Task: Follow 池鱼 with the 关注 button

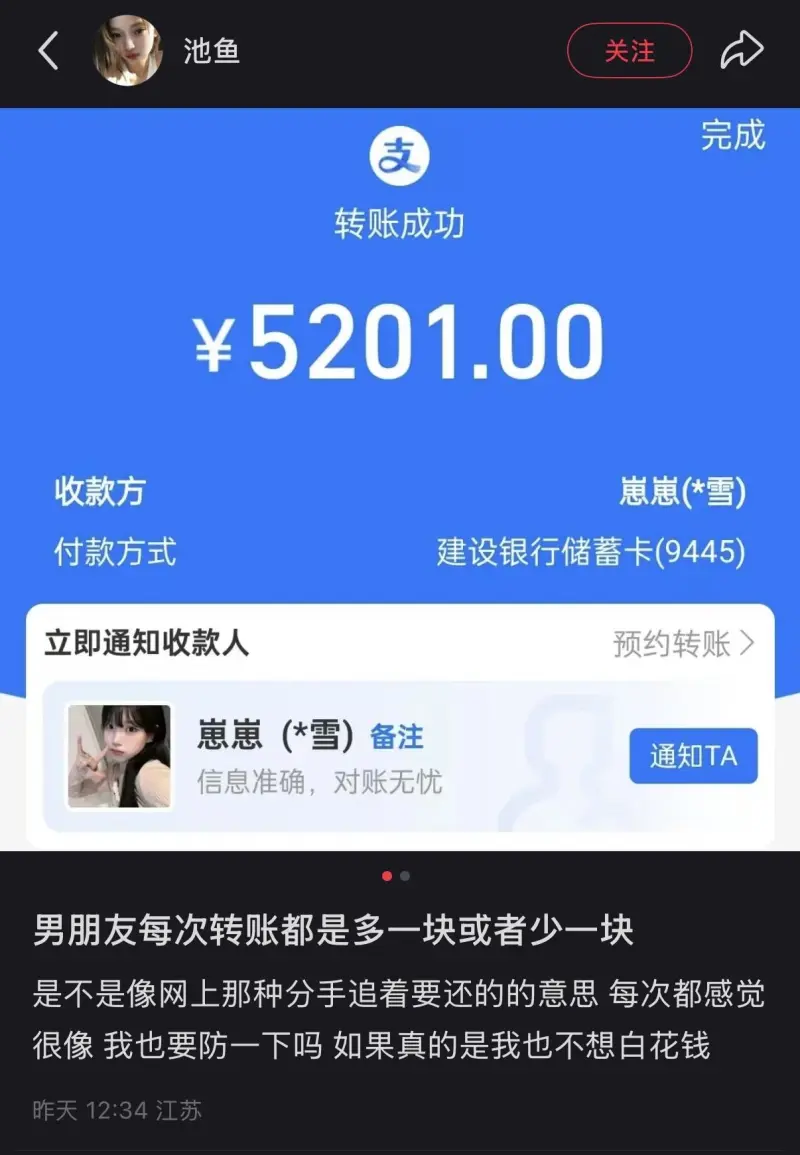Action: point(629,51)
